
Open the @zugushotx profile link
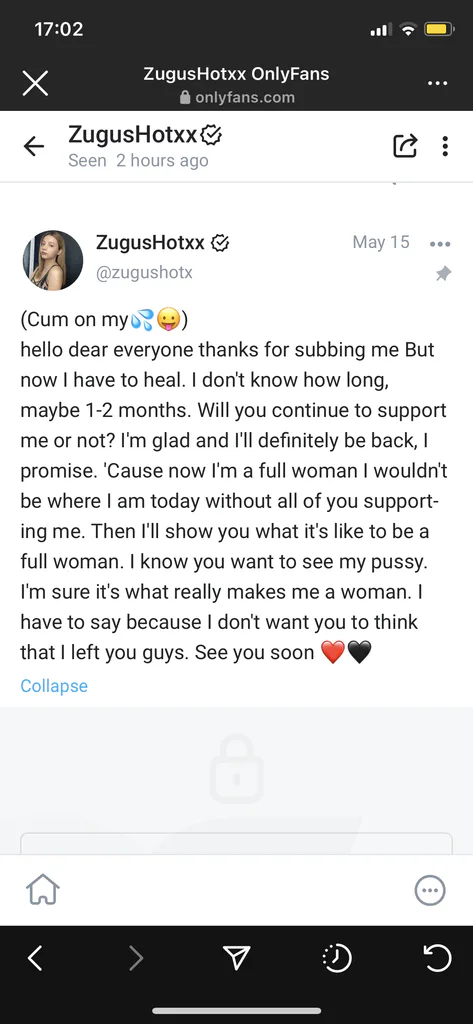pyautogui.click(x=144, y=272)
